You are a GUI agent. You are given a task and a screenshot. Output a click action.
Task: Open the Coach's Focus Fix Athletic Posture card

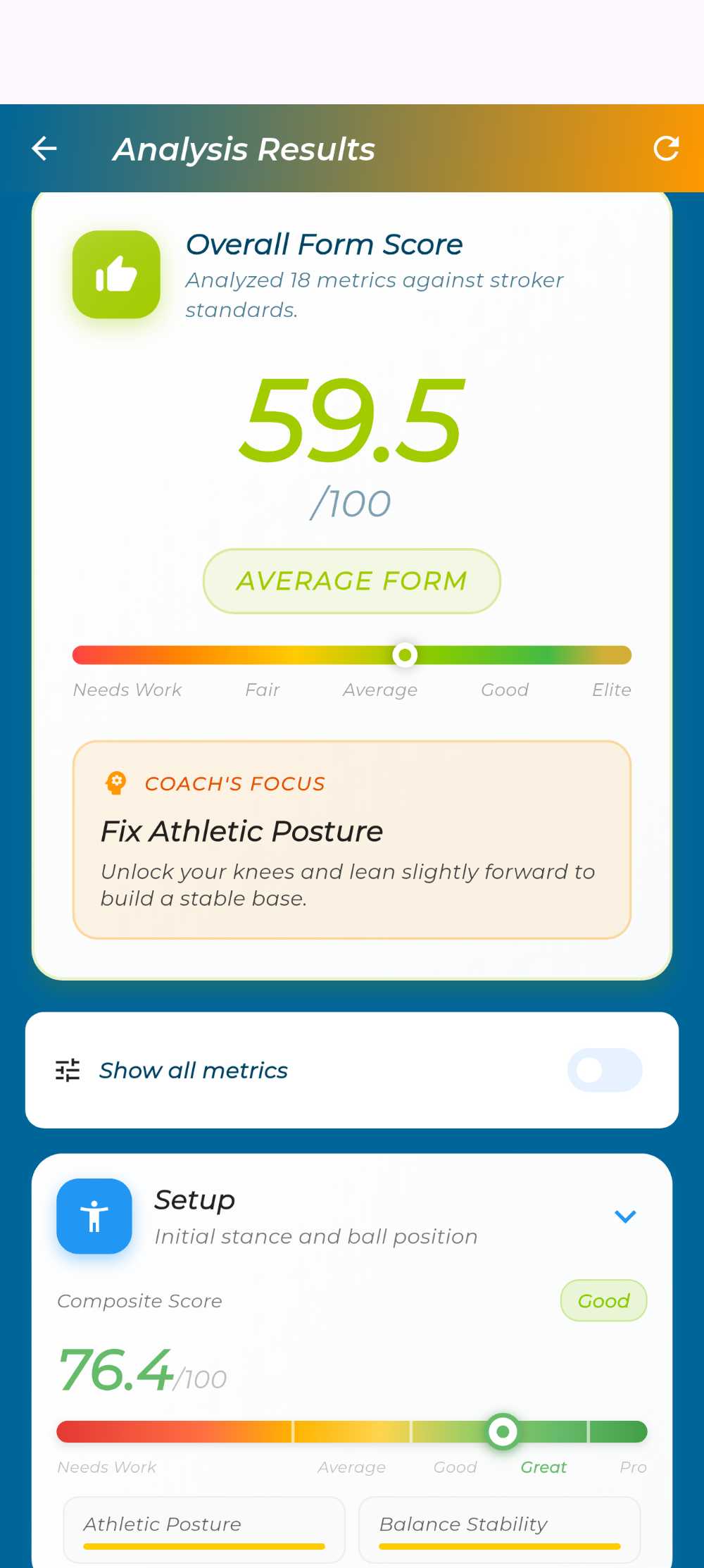[x=351, y=840]
